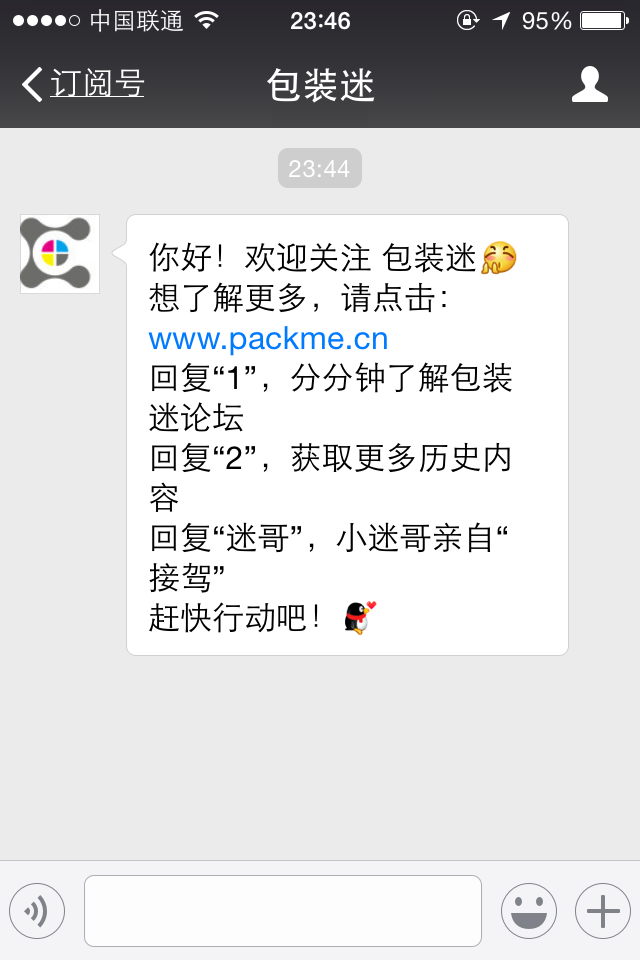Open the plus attachments menu
Image resolution: width=640 pixels, height=960 pixels.
click(603, 911)
